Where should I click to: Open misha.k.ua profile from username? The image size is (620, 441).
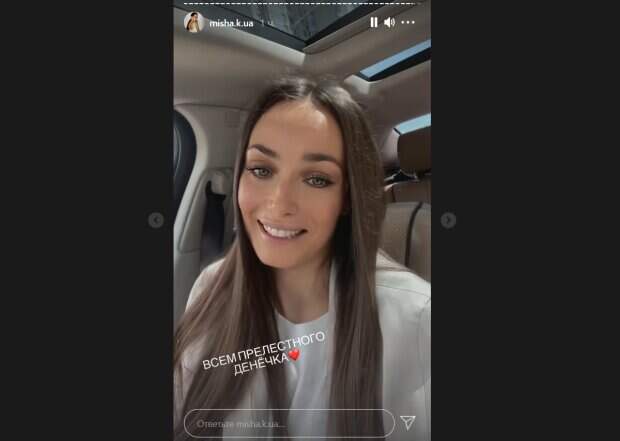click(232, 22)
